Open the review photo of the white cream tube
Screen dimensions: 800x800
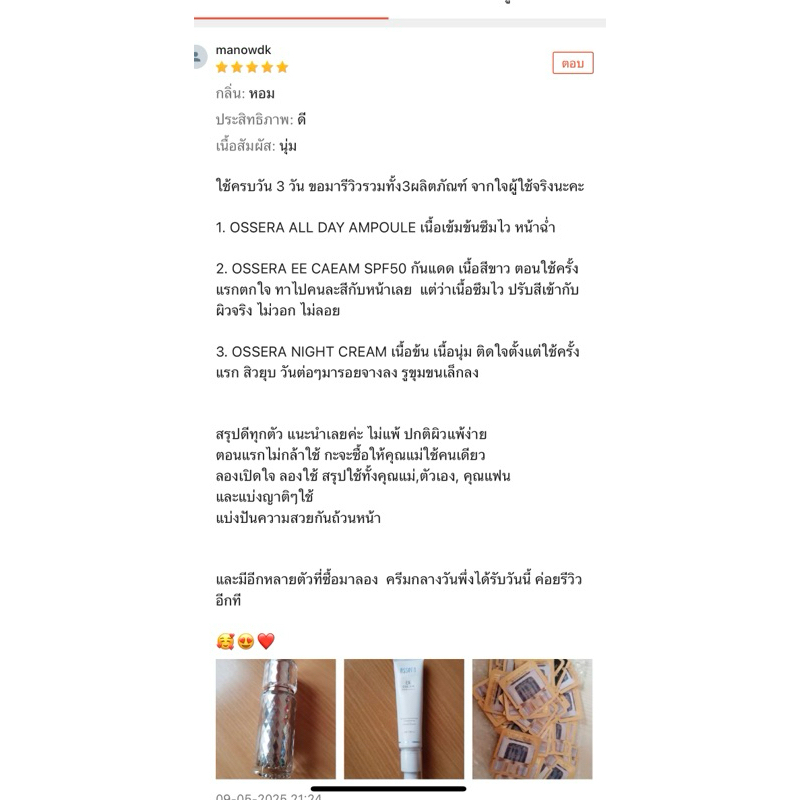click(x=404, y=719)
